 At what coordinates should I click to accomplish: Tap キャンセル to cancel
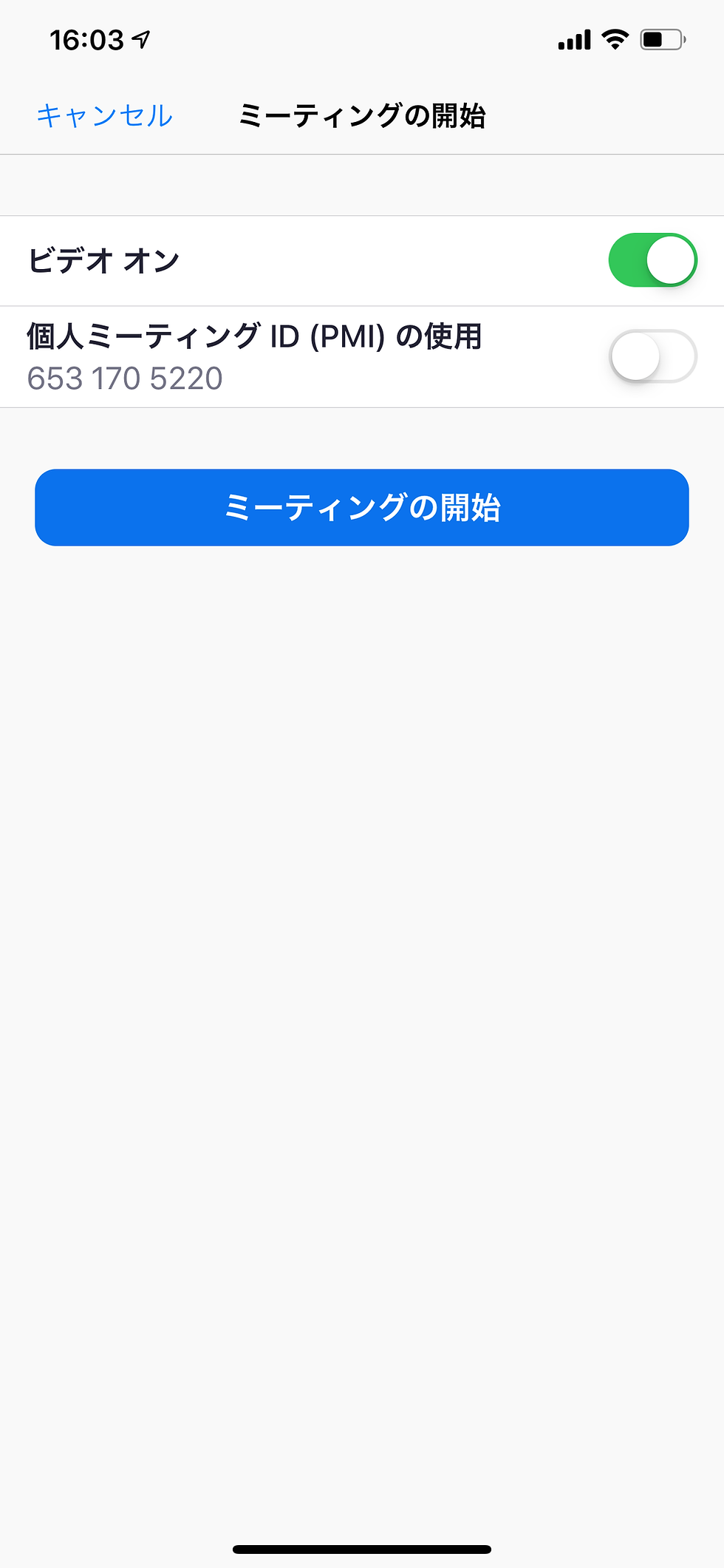(x=104, y=116)
